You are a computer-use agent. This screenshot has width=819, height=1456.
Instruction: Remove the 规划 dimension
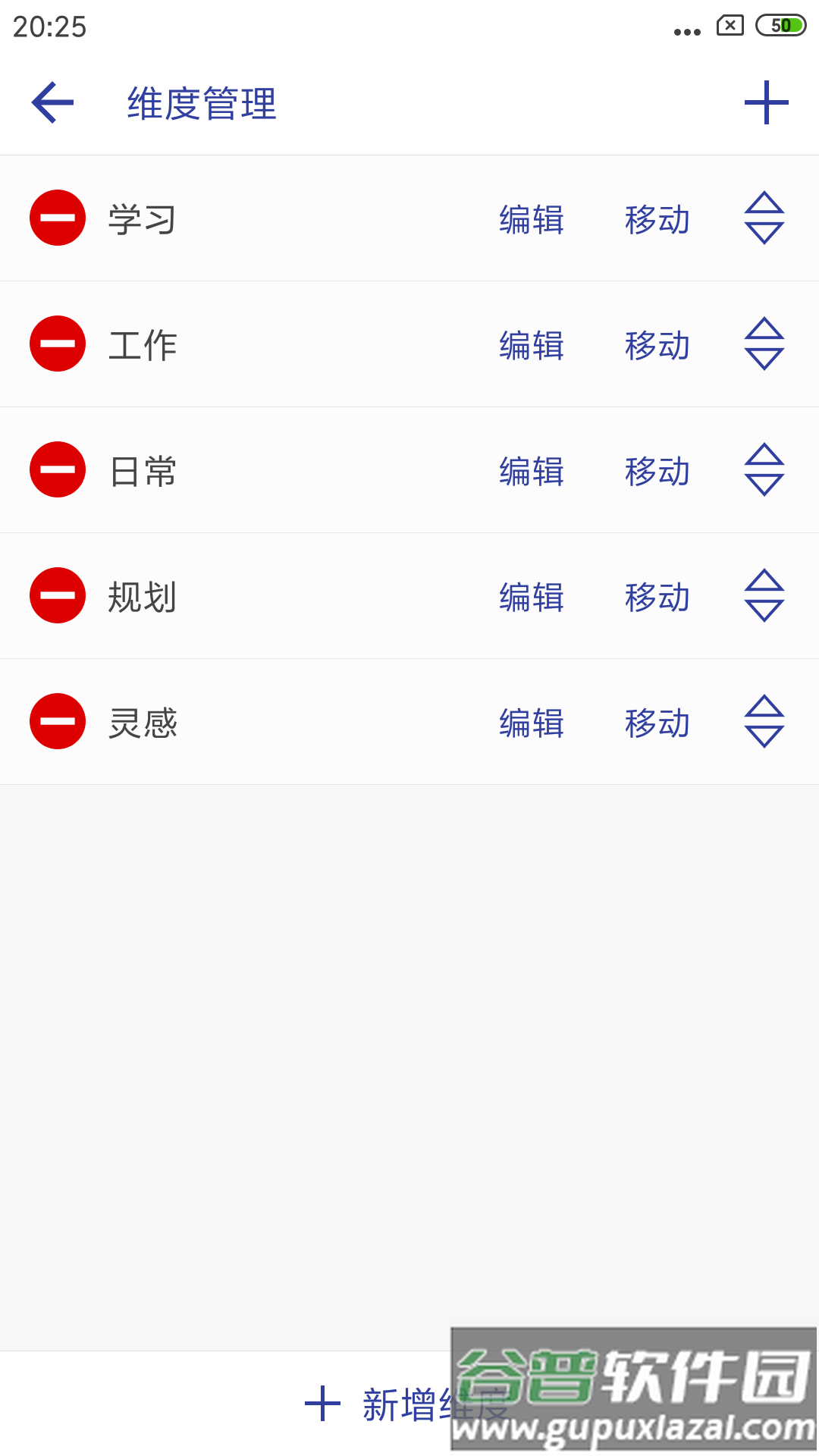[58, 596]
